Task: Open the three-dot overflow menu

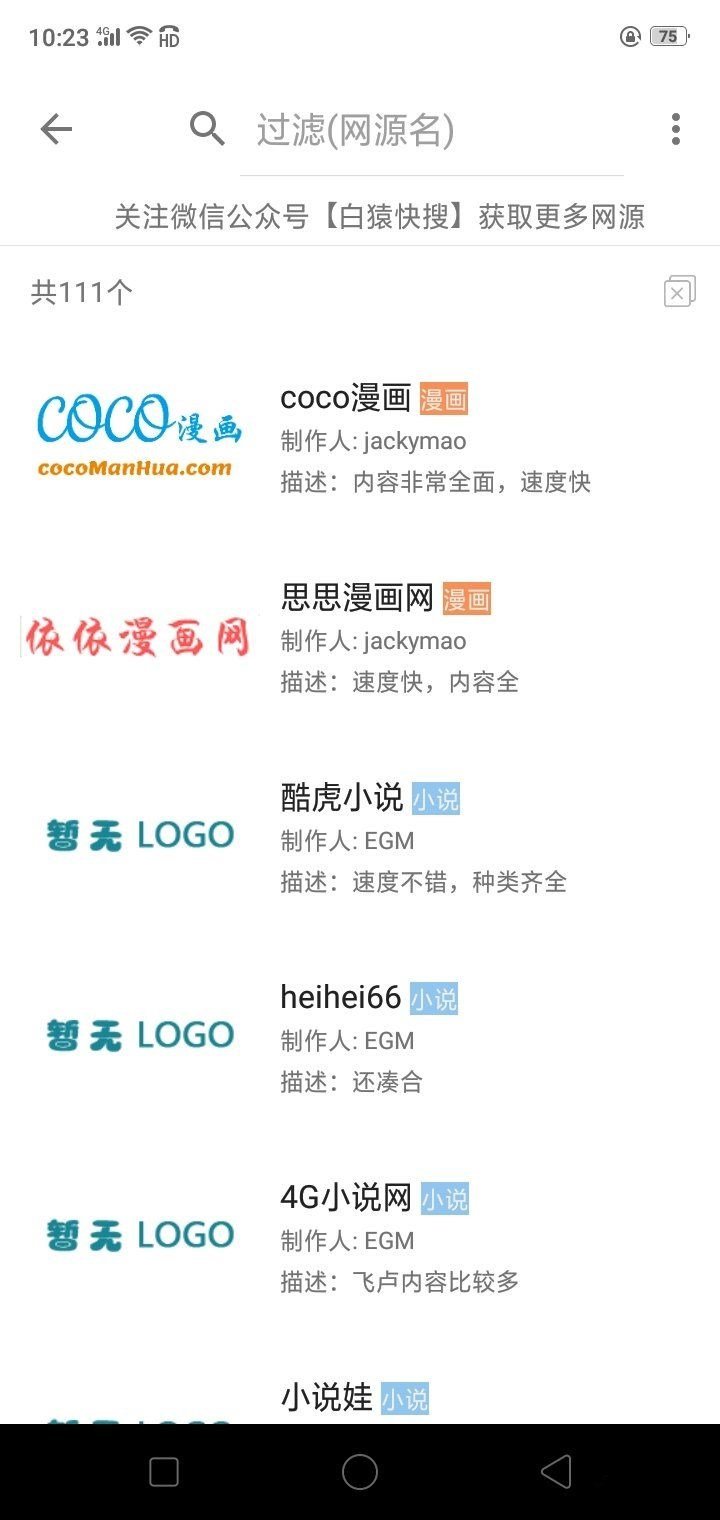Action: click(x=676, y=129)
